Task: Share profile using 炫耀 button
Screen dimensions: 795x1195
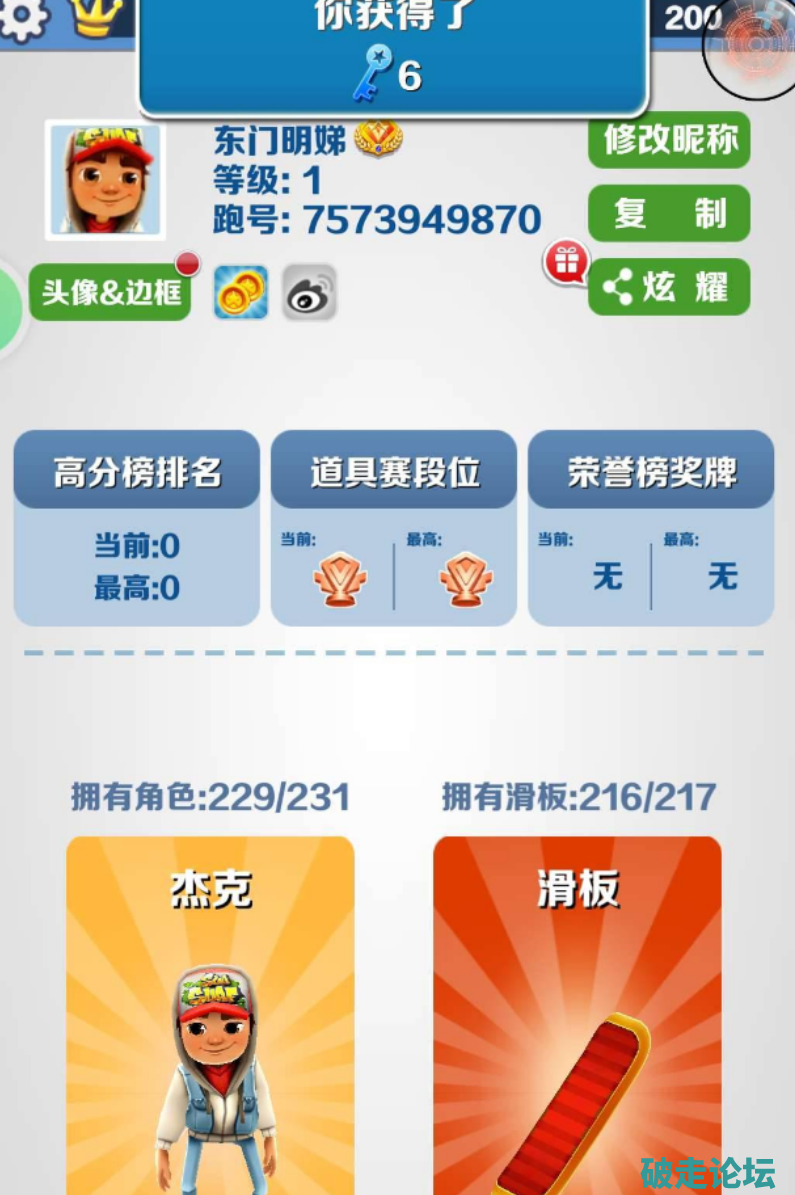Action: click(x=669, y=287)
